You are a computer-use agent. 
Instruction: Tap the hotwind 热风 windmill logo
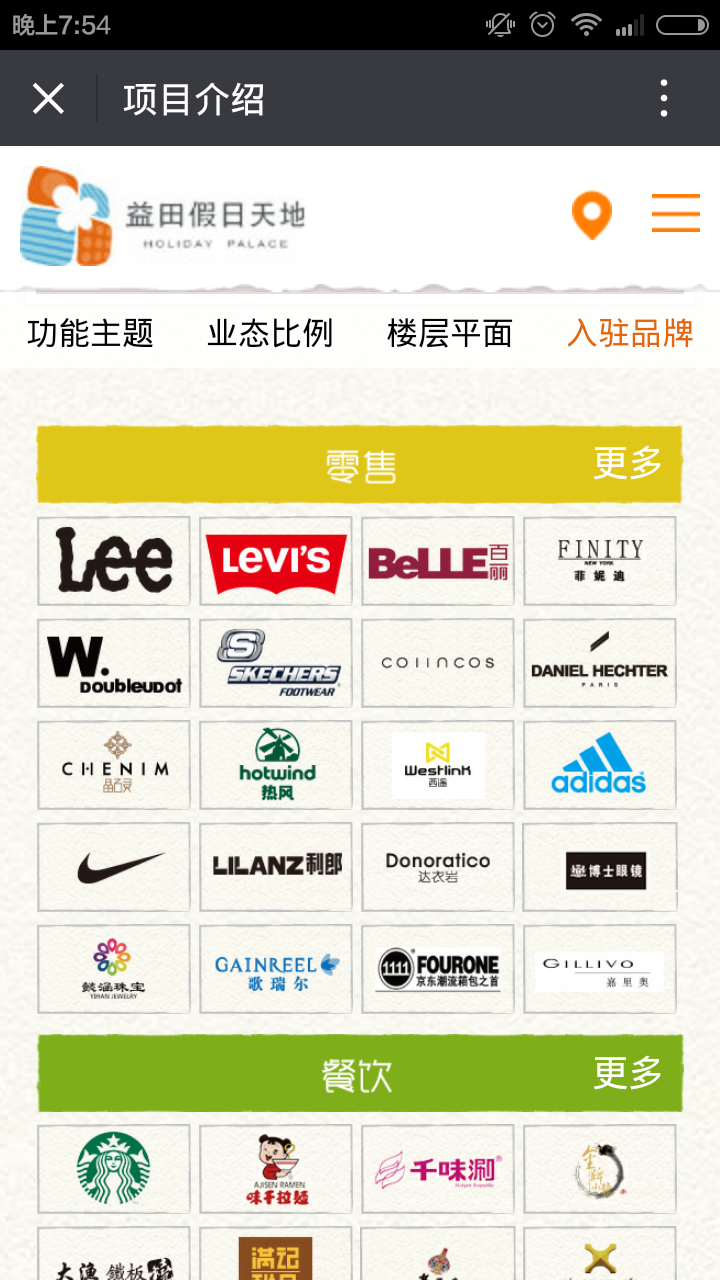tap(275, 765)
